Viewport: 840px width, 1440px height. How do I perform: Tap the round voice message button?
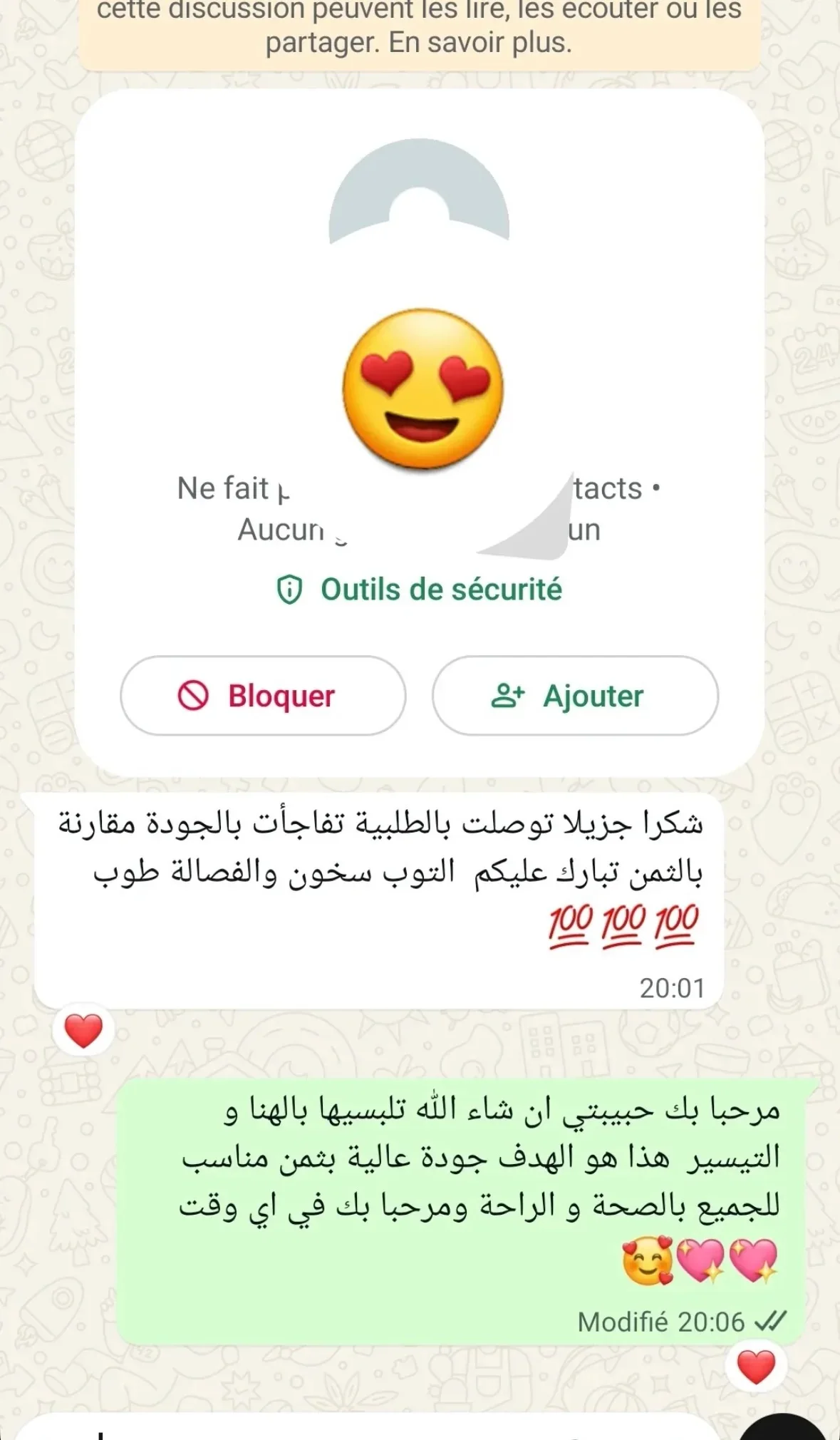(784, 1429)
